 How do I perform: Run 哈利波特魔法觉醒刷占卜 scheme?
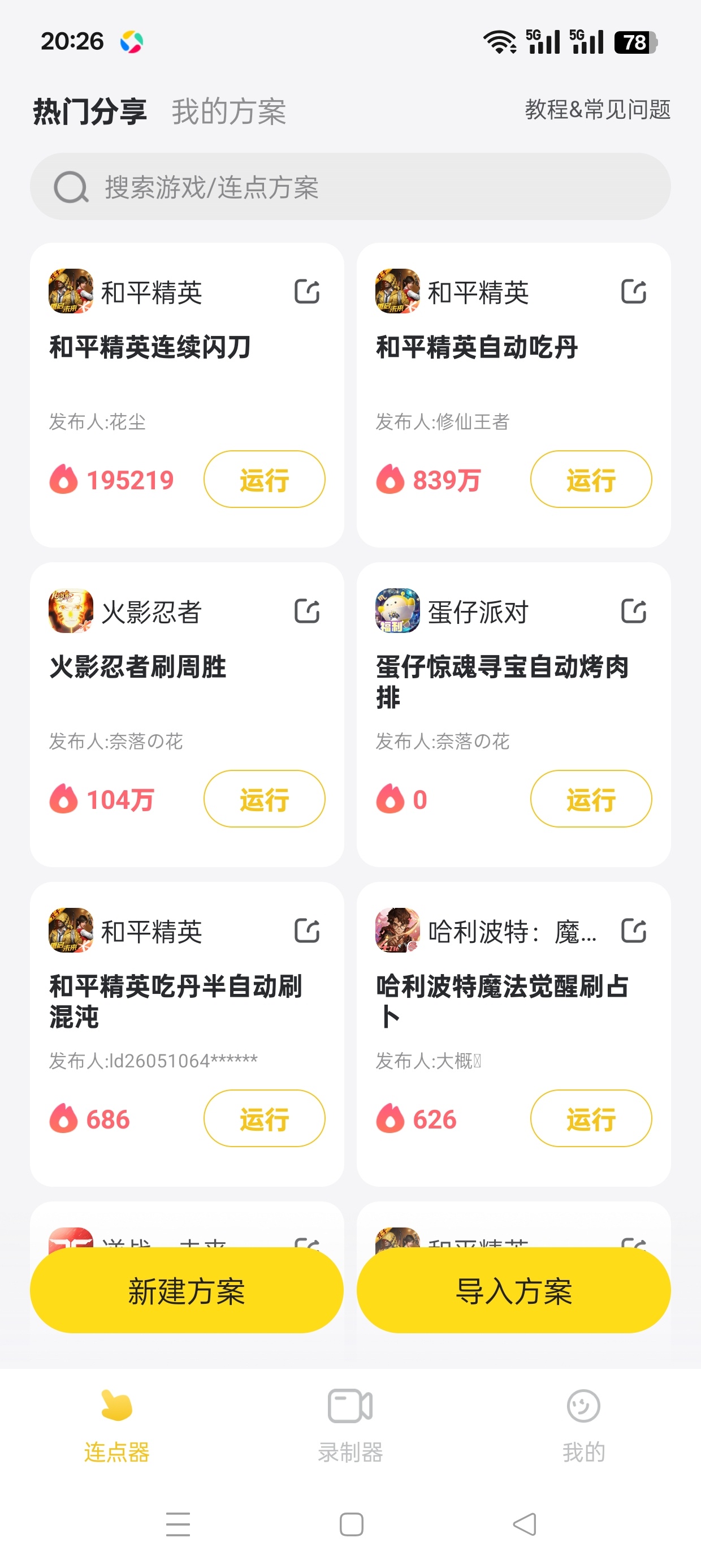pyautogui.click(x=591, y=1118)
